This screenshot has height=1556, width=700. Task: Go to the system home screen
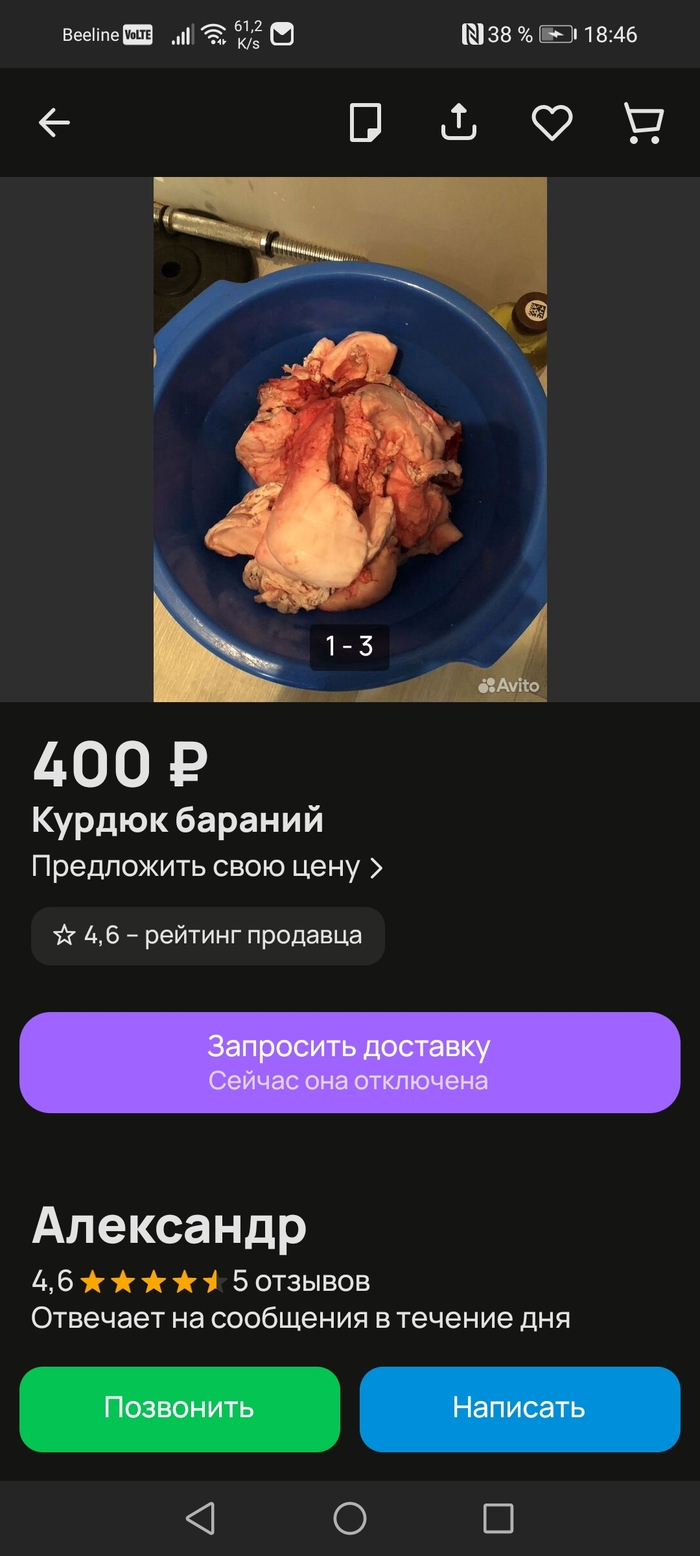coord(350,1518)
